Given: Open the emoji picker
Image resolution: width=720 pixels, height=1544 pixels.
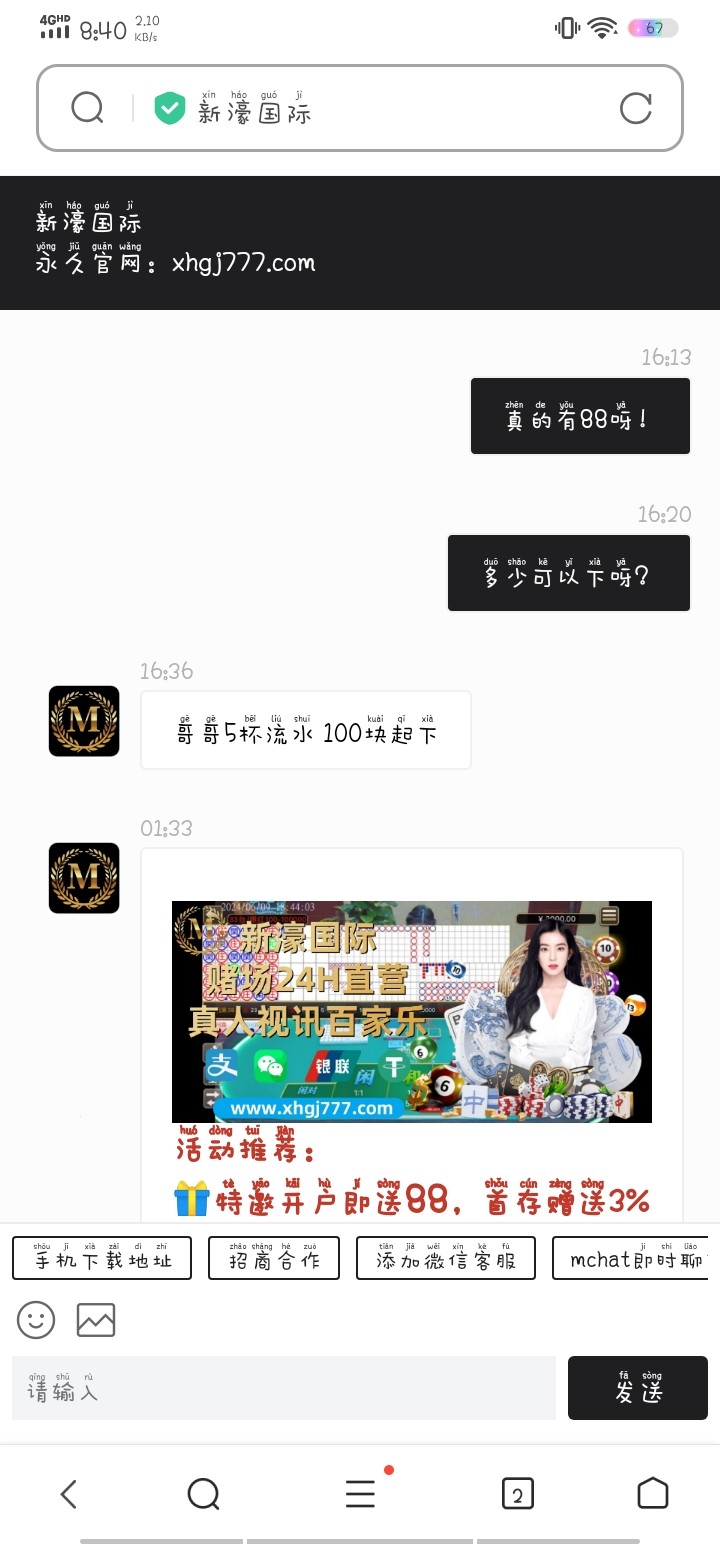Looking at the screenshot, I should (36, 1320).
